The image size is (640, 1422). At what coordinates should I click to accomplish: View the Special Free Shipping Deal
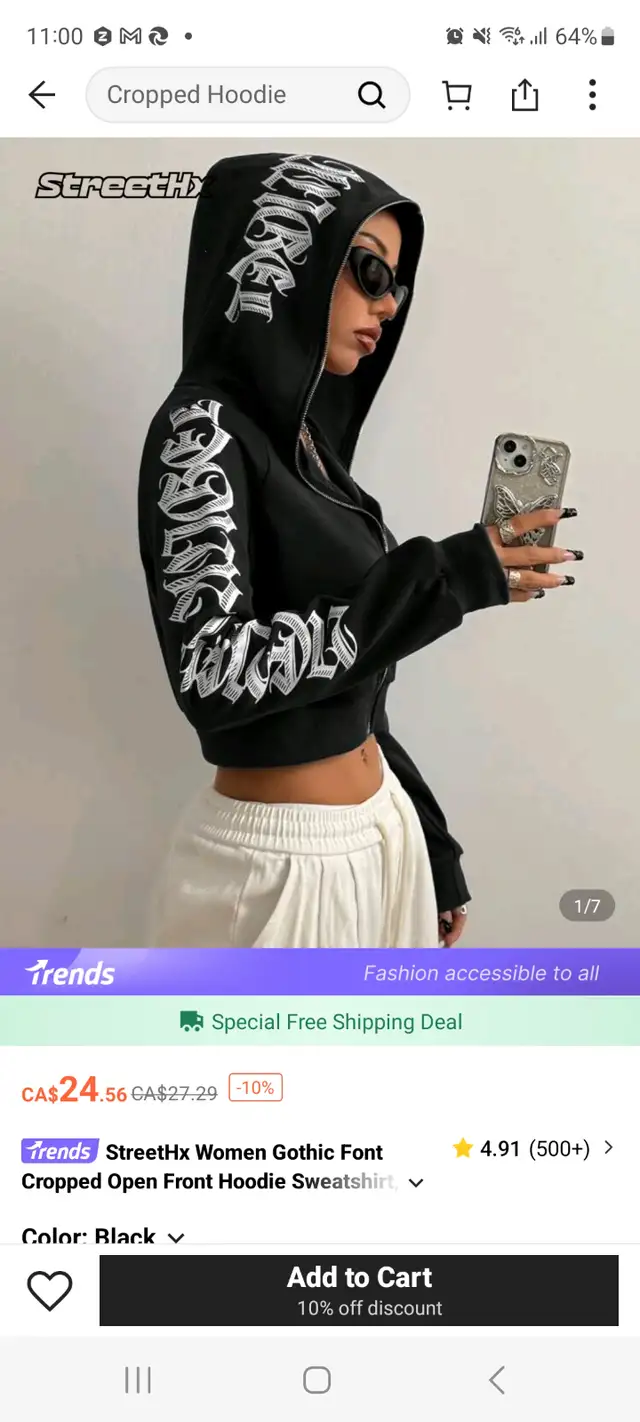coord(320,1021)
